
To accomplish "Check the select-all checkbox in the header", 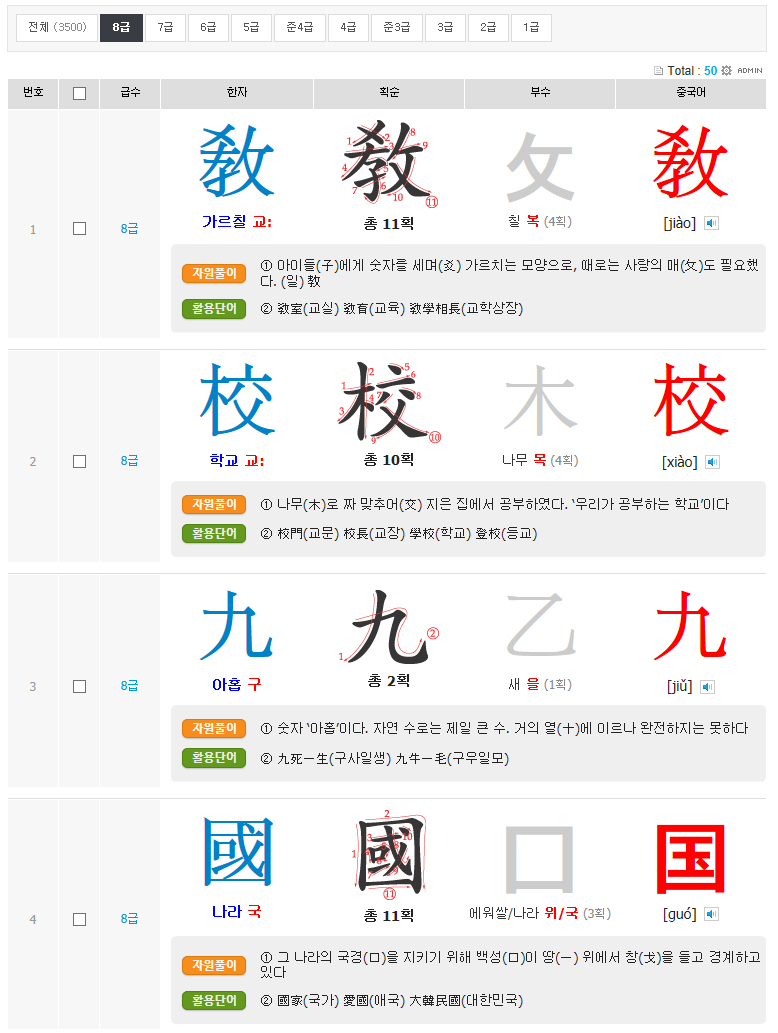I will (x=80, y=93).
